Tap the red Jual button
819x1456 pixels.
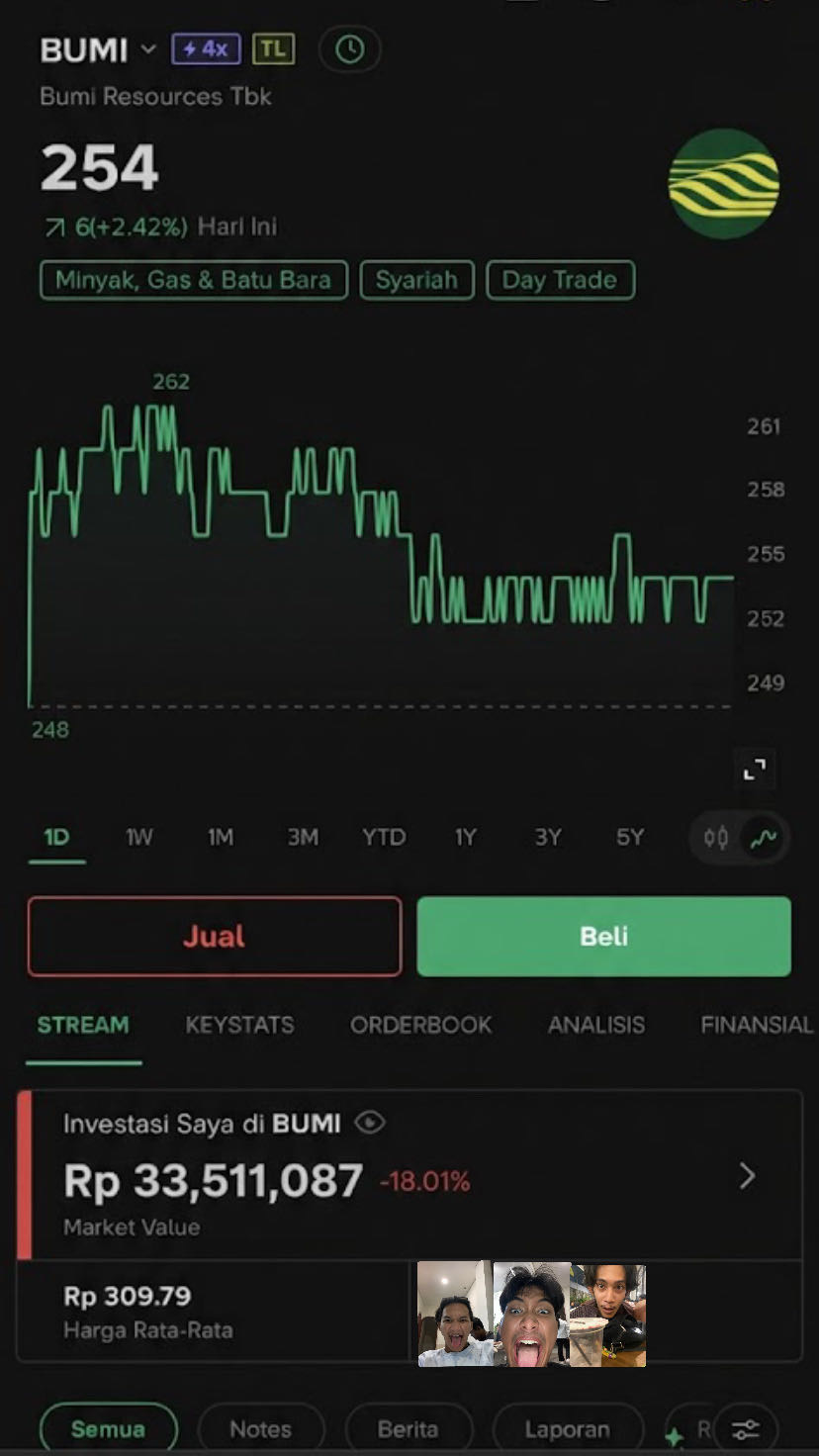[215, 937]
